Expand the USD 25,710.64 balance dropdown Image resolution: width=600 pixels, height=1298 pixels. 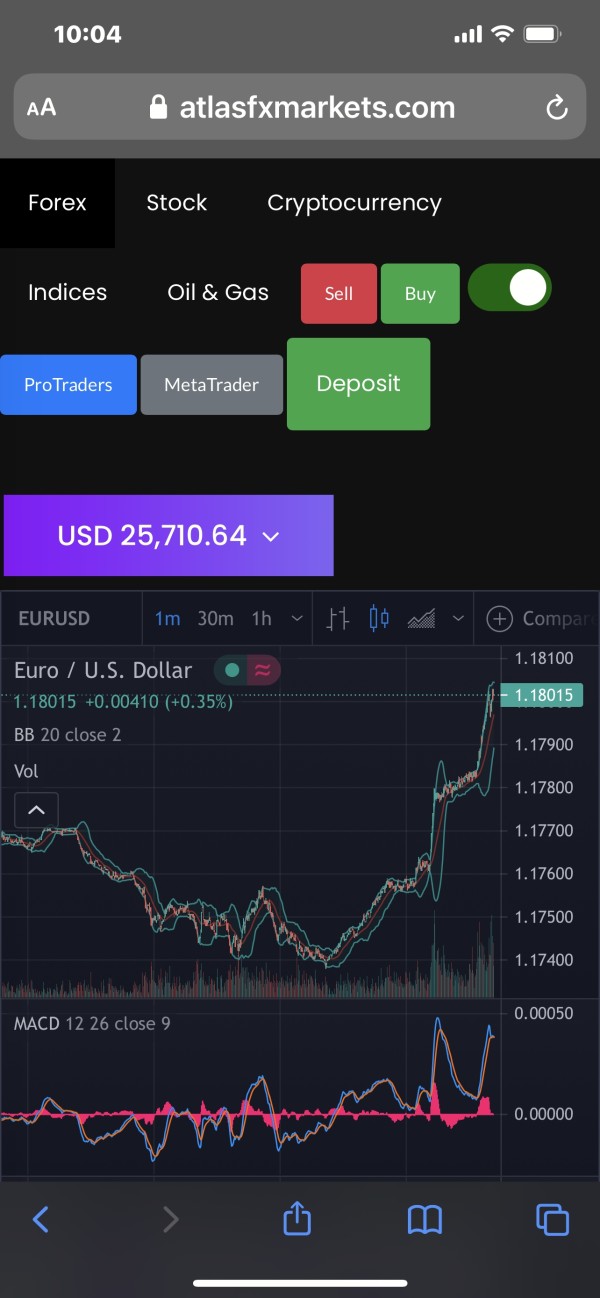pos(168,535)
